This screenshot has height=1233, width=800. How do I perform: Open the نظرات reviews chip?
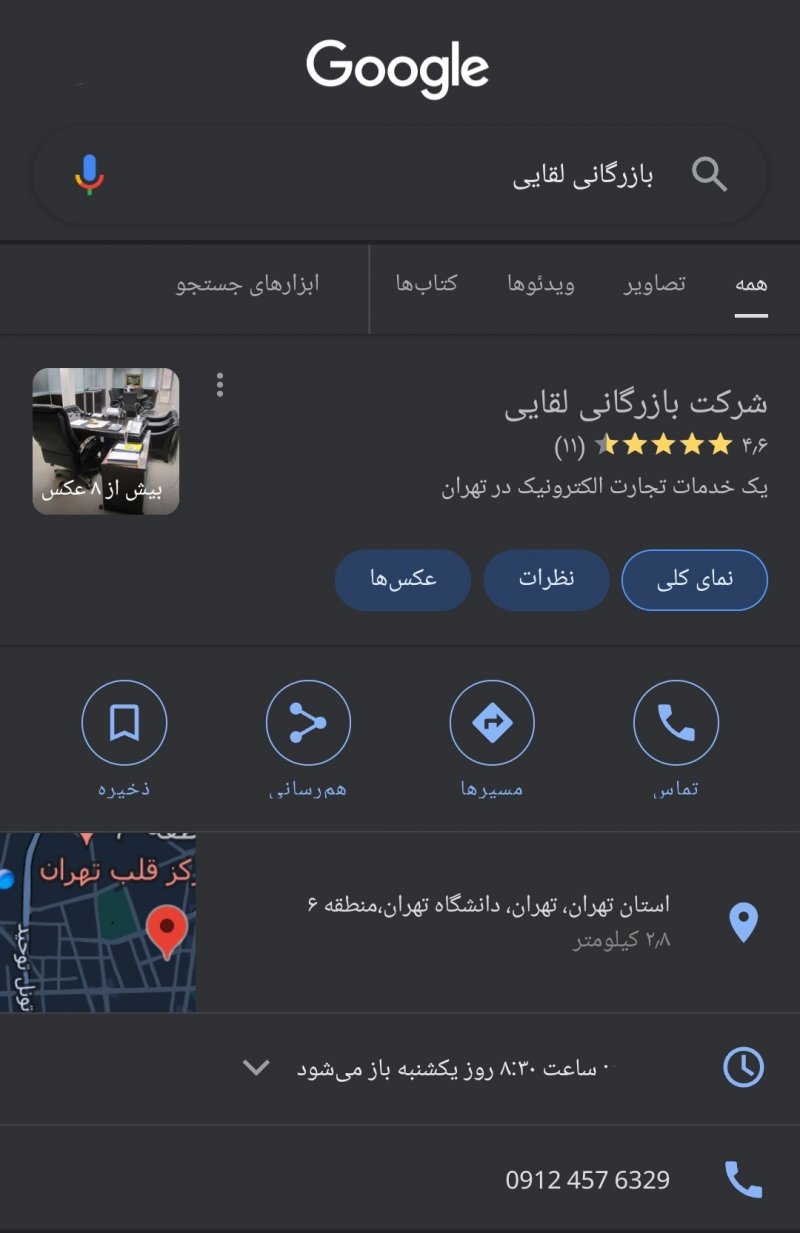(x=546, y=580)
